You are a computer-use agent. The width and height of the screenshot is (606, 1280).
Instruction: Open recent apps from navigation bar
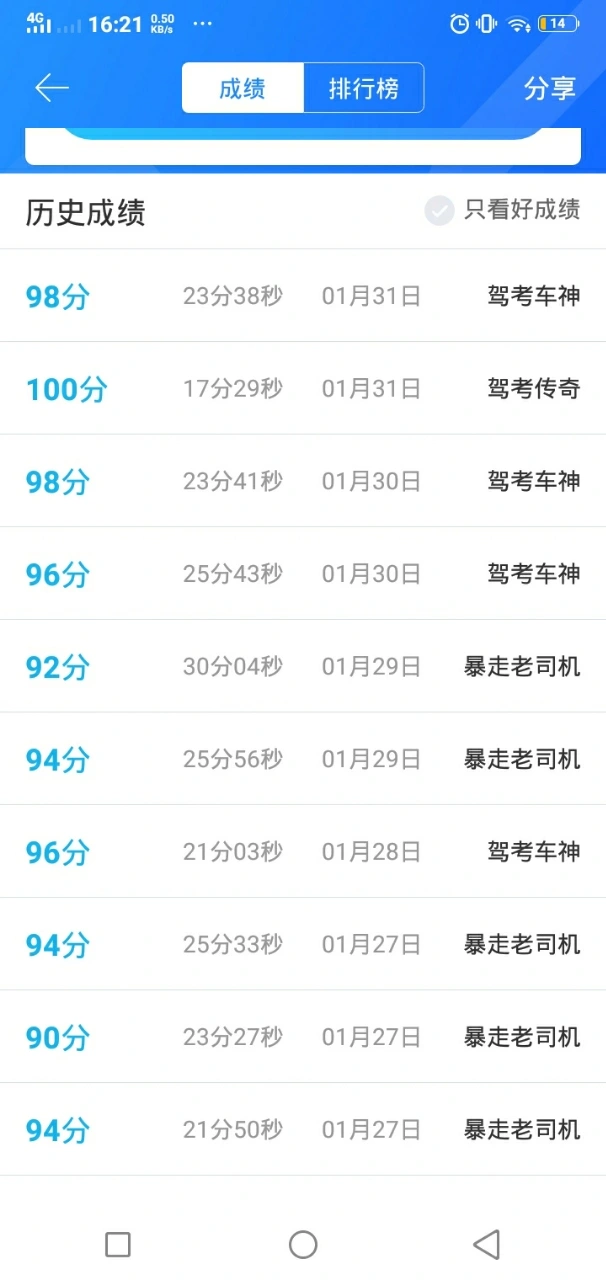118,1244
